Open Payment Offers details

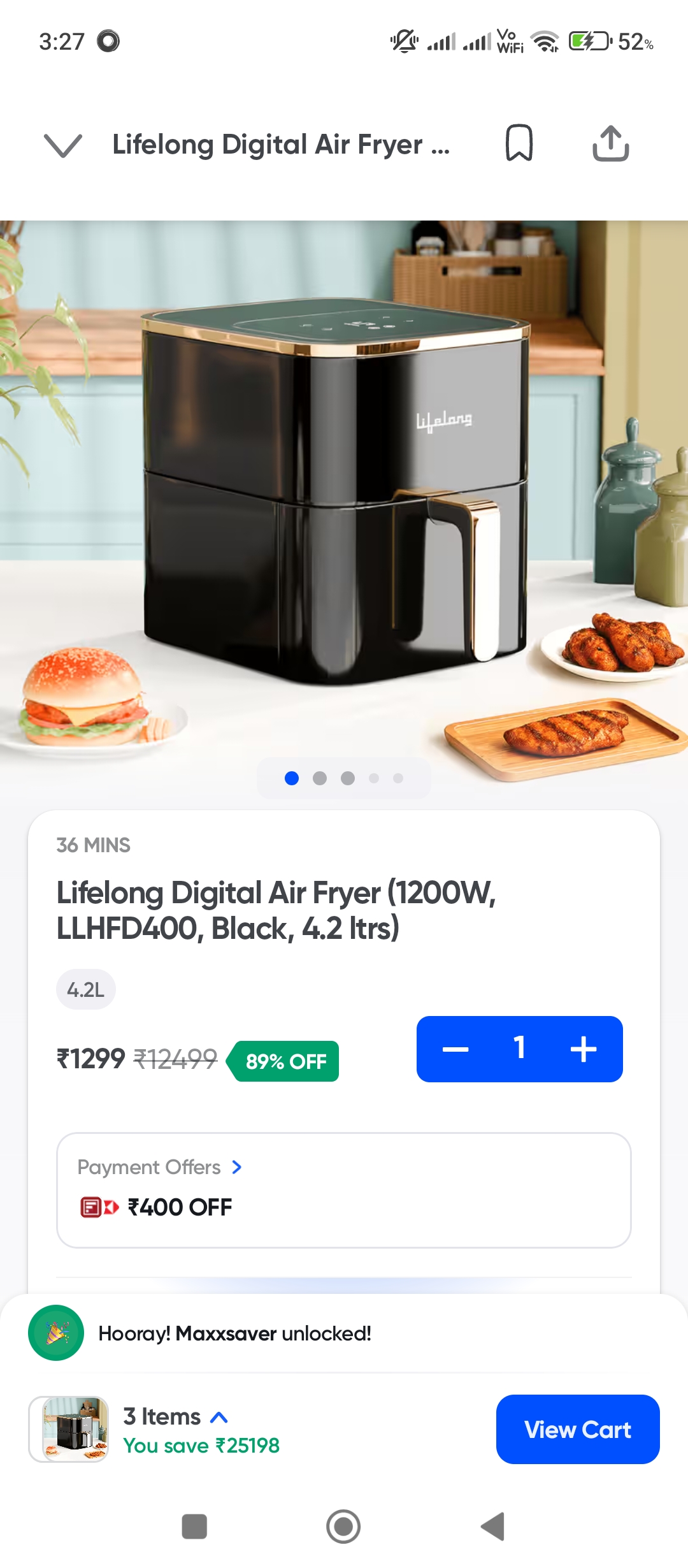pos(159,1167)
